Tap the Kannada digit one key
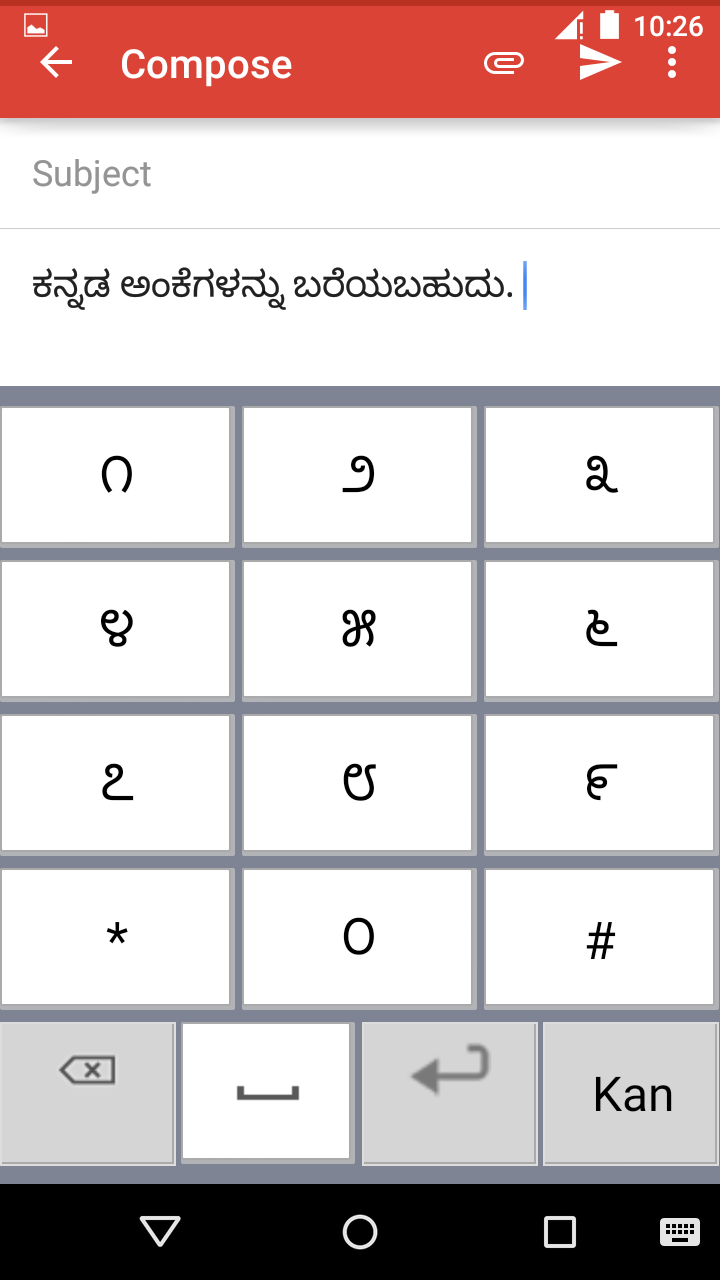720x1280 pixels. [x=116, y=474]
